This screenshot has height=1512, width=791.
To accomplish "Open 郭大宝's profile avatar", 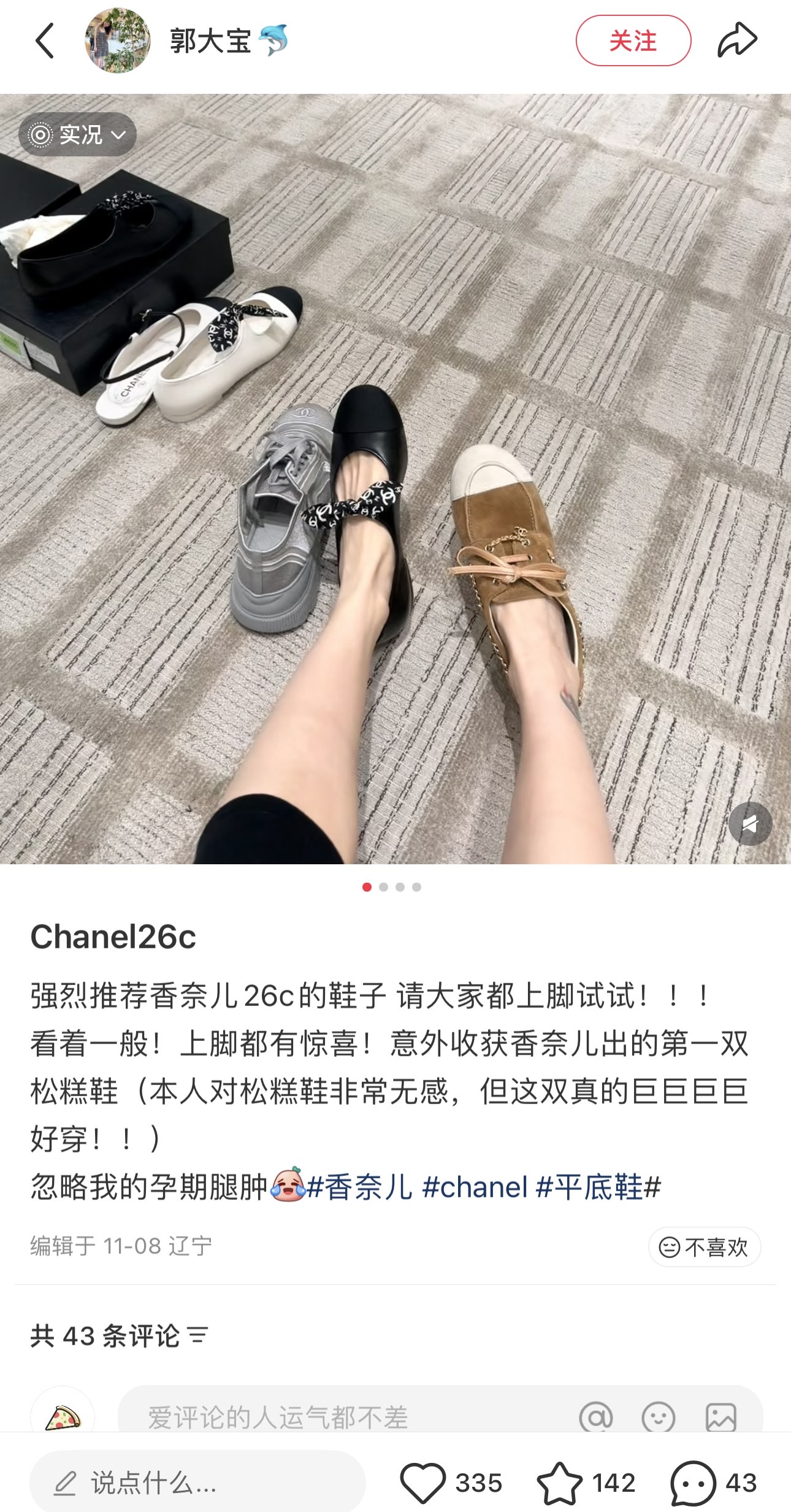I will [x=117, y=41].
